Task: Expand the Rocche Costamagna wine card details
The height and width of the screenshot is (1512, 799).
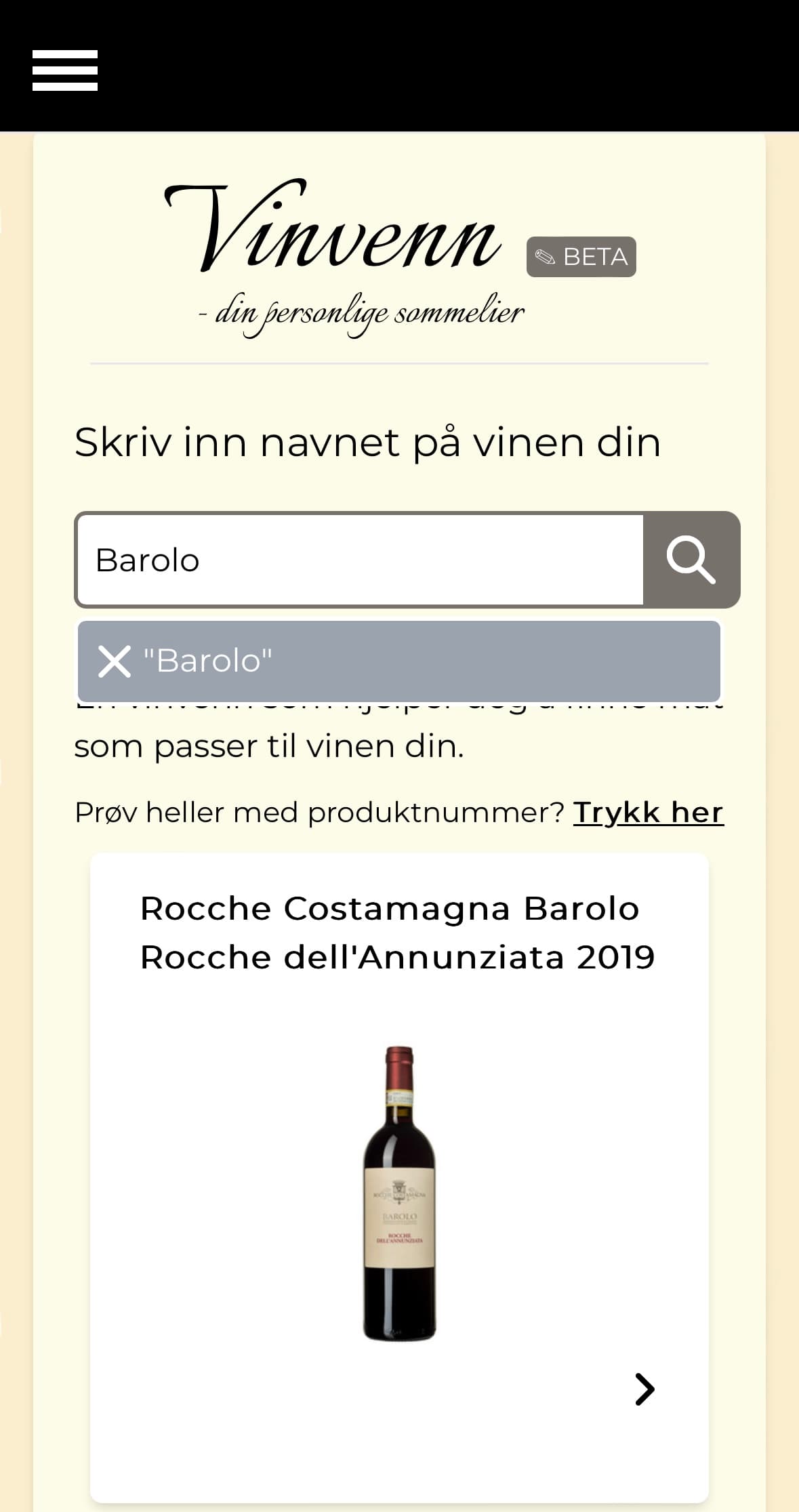Action: 400,1152
